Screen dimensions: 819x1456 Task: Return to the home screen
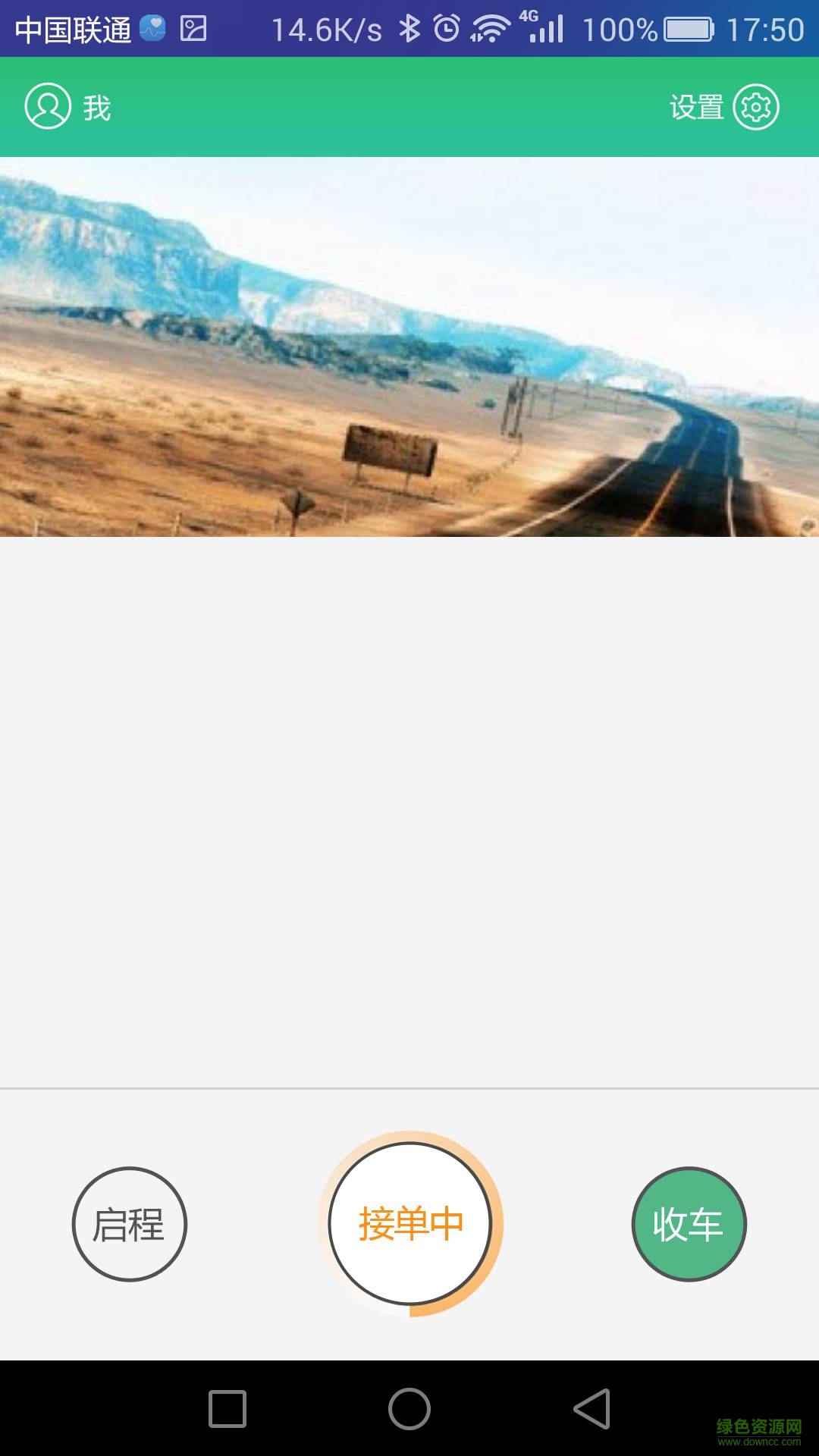(409, 1409)
